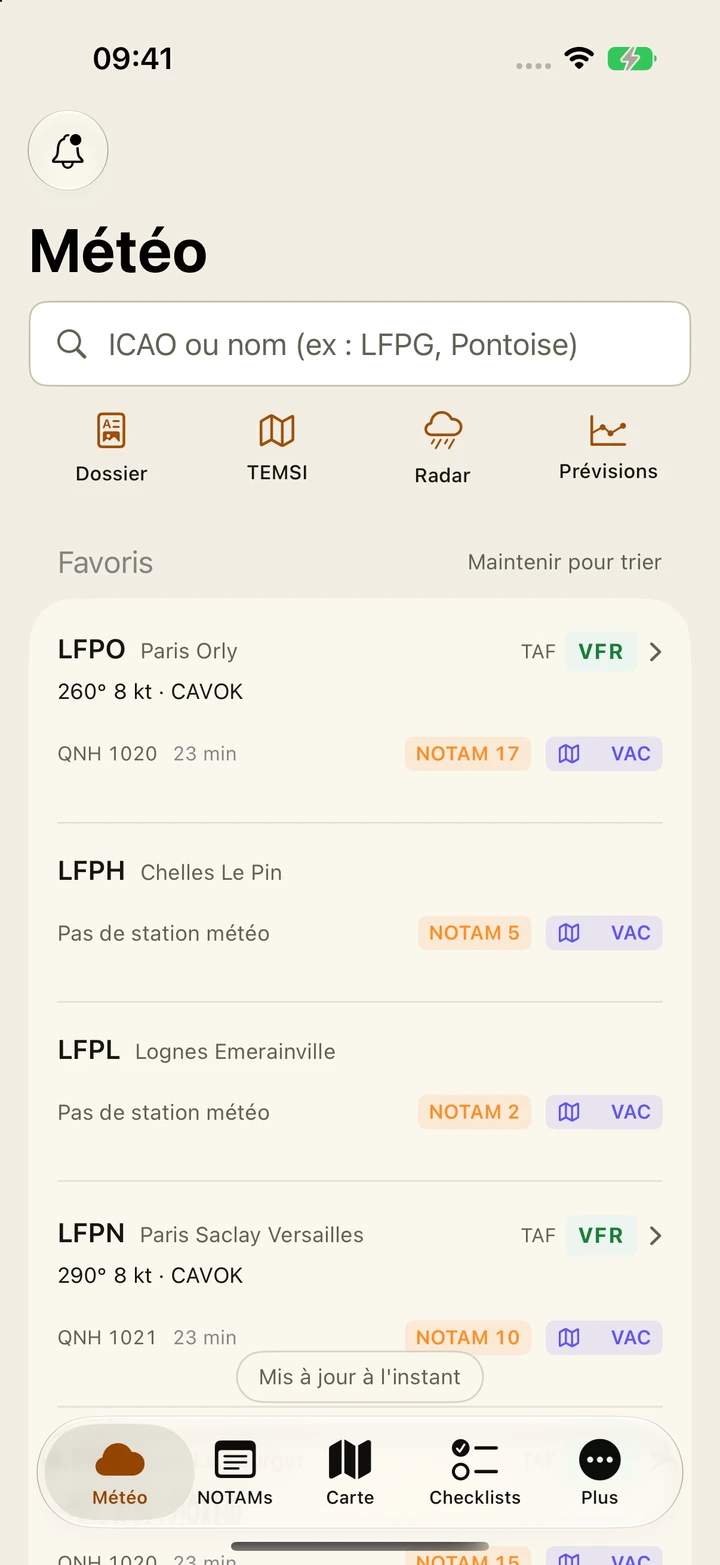Open the VAC chart for LFPO
The image size is (720, 1565).
point(604,754)
